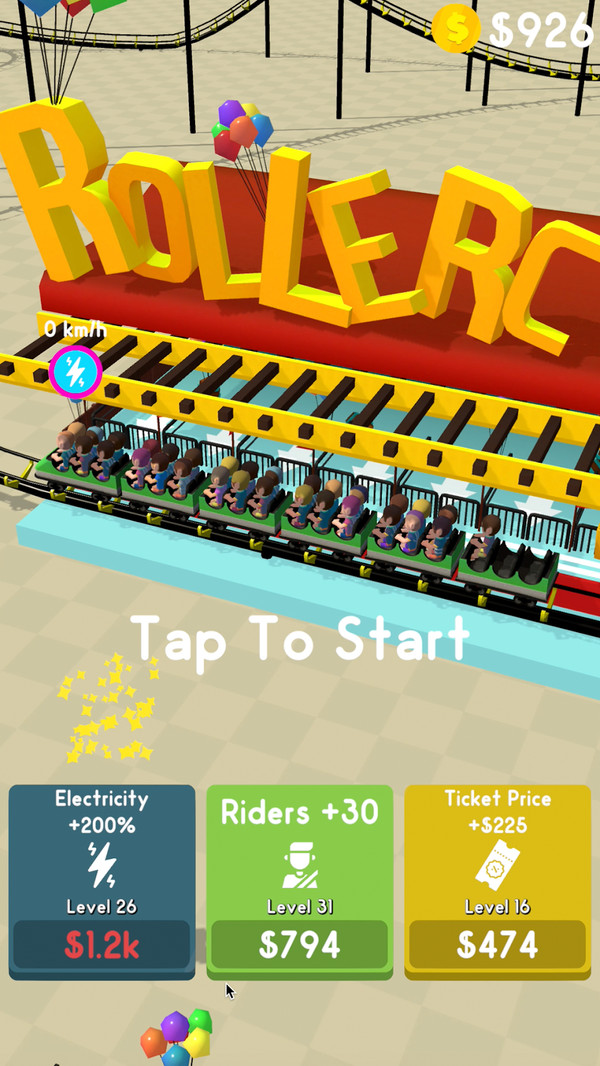This screenshot has width=600, height=1066.
Task: Upgrade Ticket Price for $474
Action: (x=497, y=944)
